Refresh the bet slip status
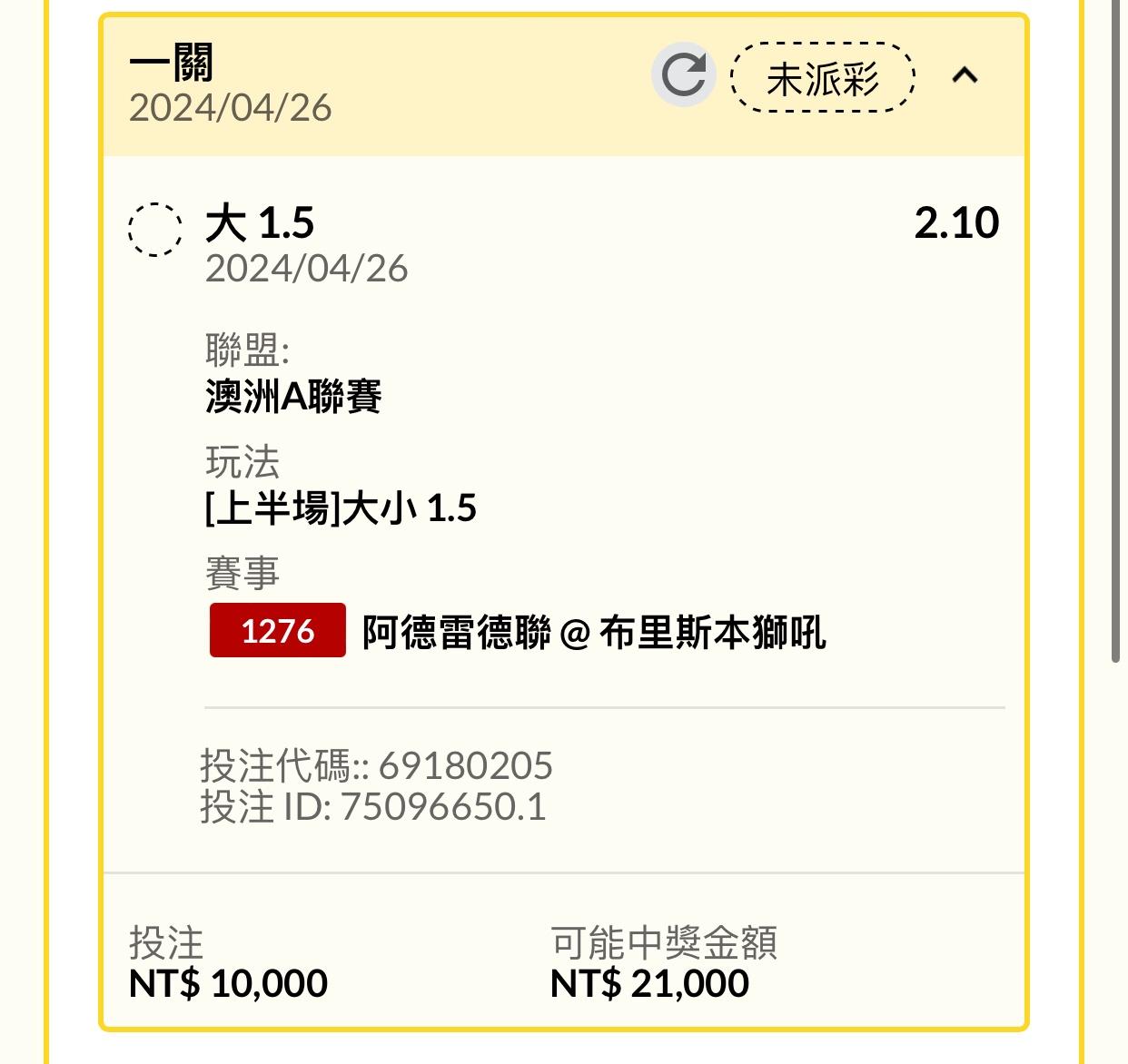Viewport: 1128px width, 1064px height. tap(683, 75)
